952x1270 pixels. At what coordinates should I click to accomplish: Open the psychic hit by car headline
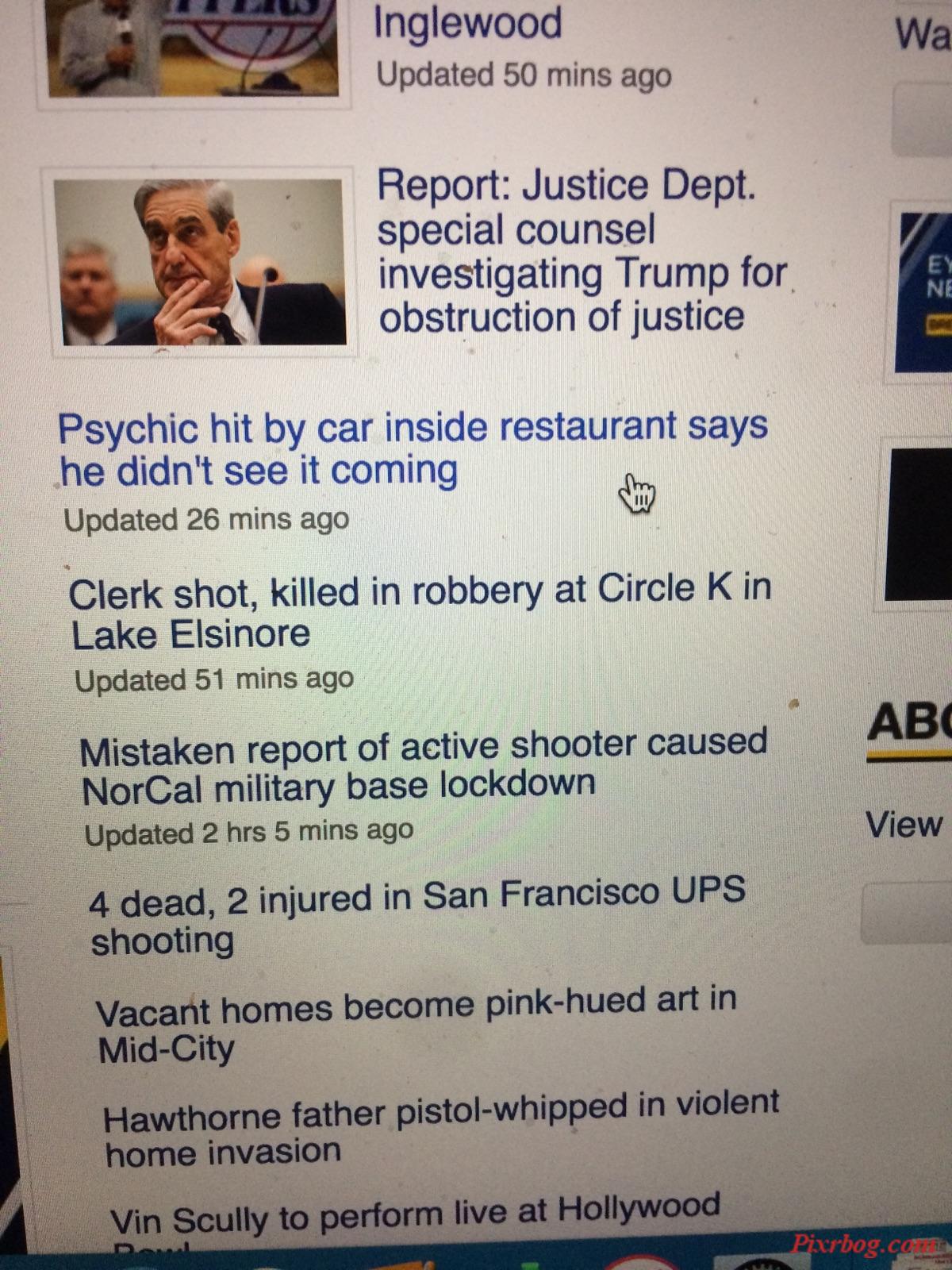pos(413,448)
